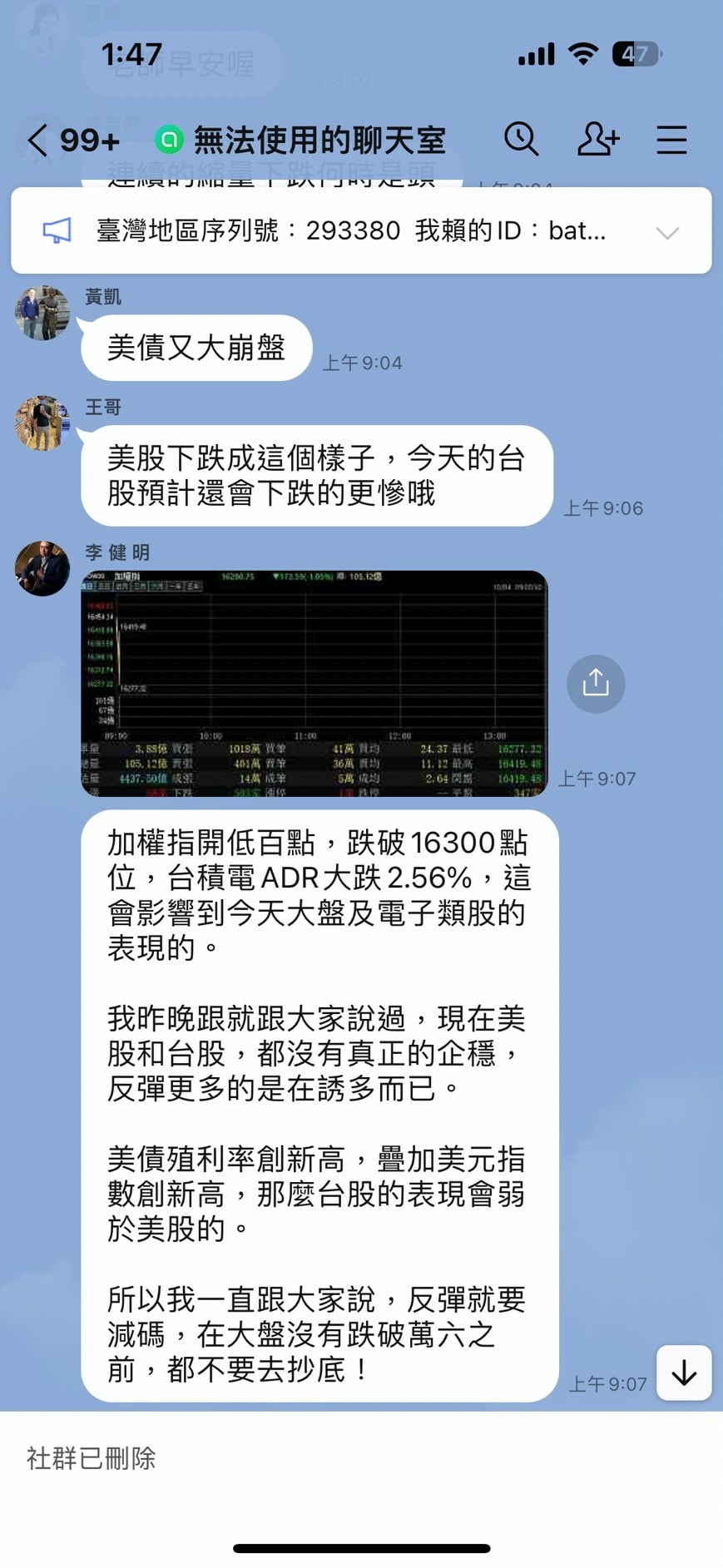The width and height of the screenshot is (723, 1568).
Task: Search messages in this chat
Action: coord(521,140)
